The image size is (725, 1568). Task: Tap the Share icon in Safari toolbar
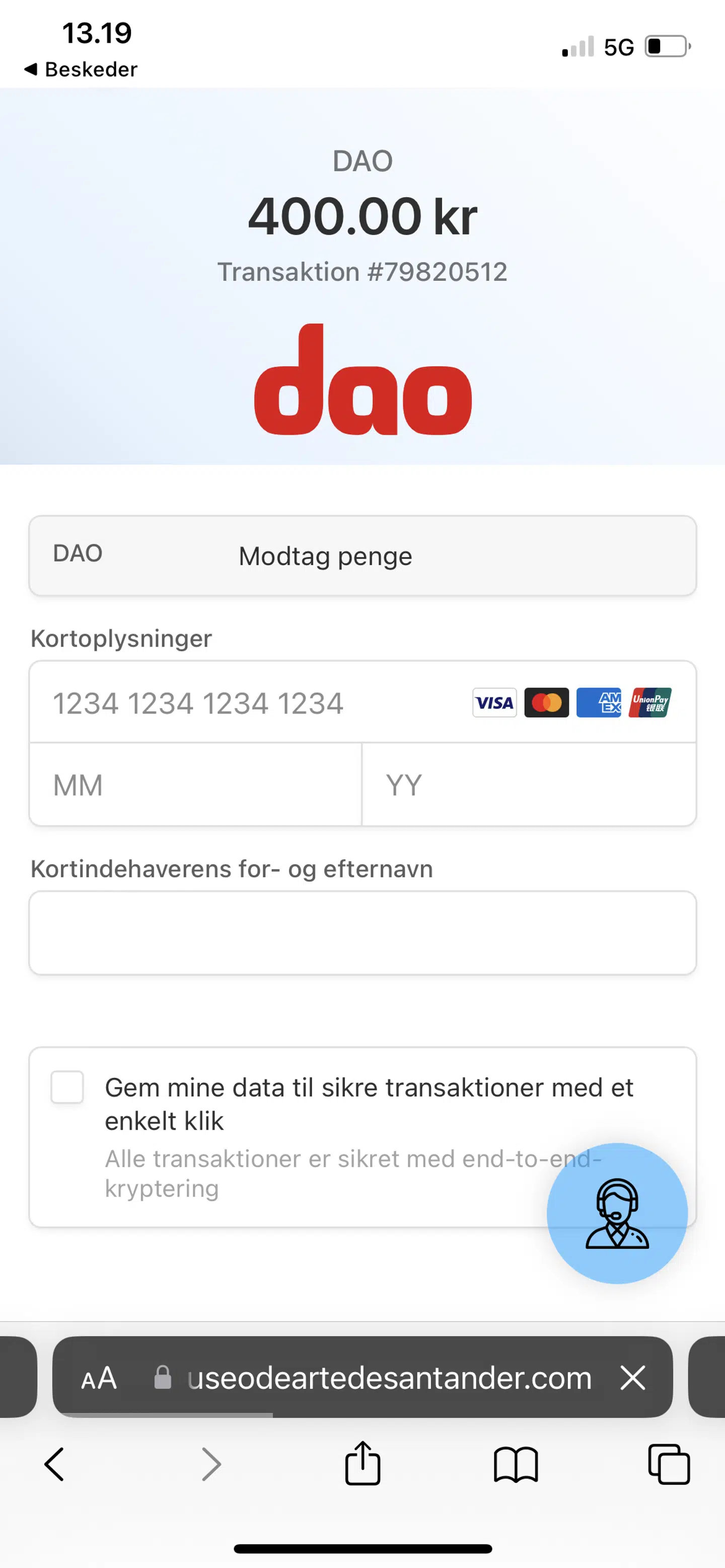pos(362,1464)
